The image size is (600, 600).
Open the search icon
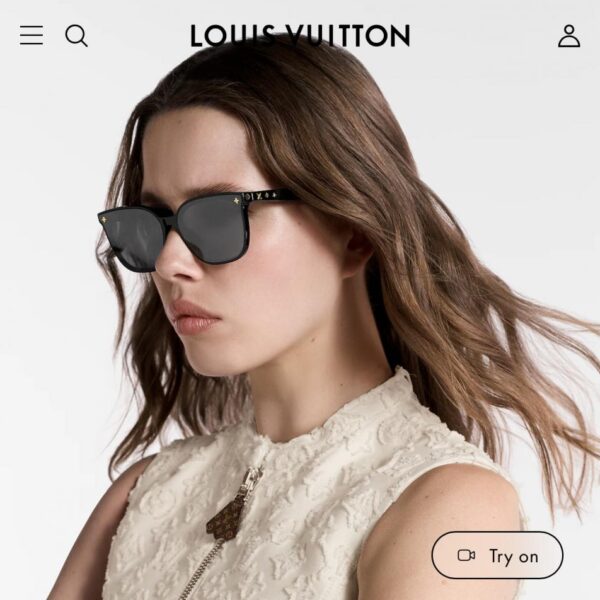point(76,35)
